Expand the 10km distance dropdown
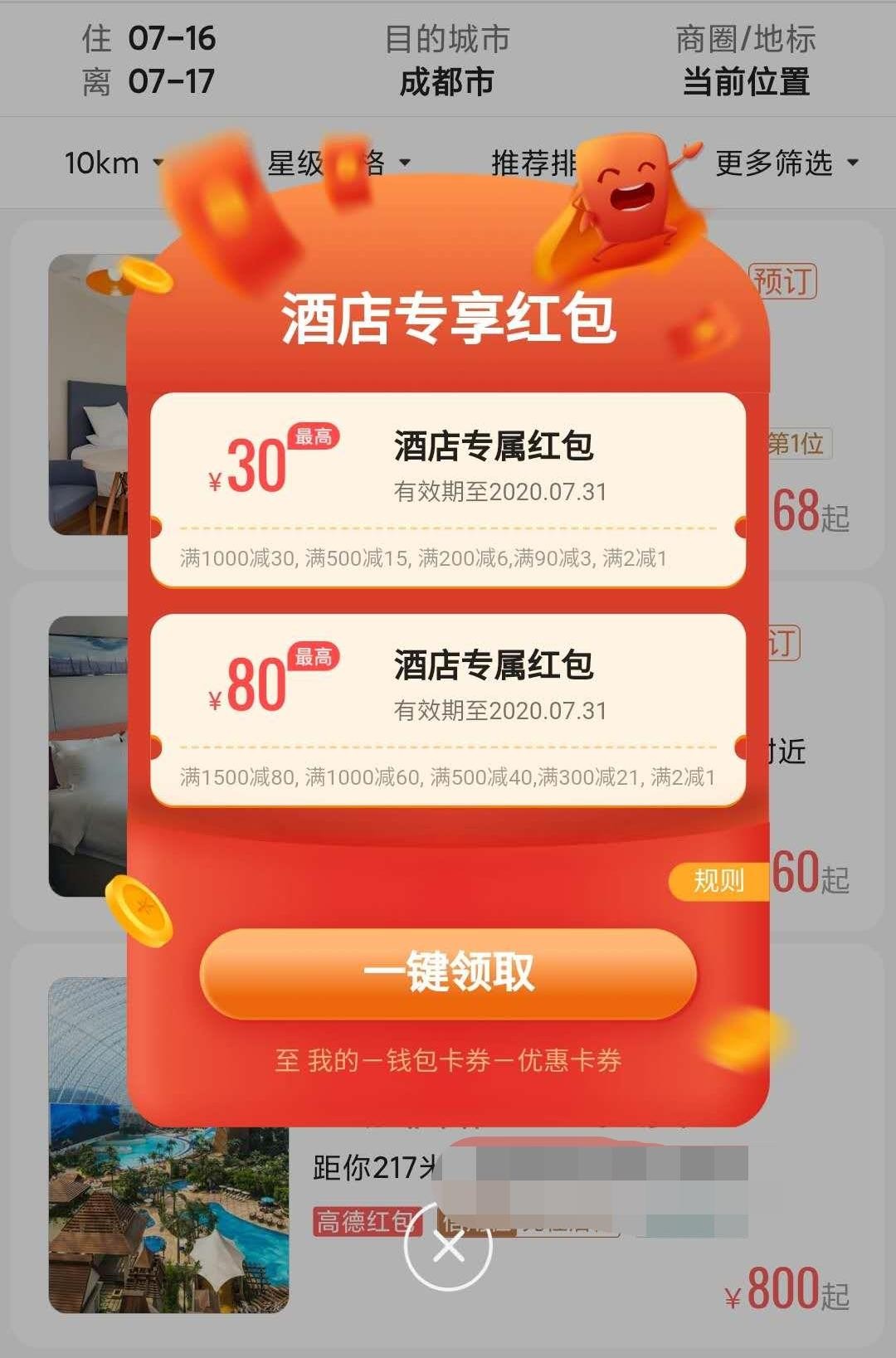 pyautogui.click(x=113, y=163)
